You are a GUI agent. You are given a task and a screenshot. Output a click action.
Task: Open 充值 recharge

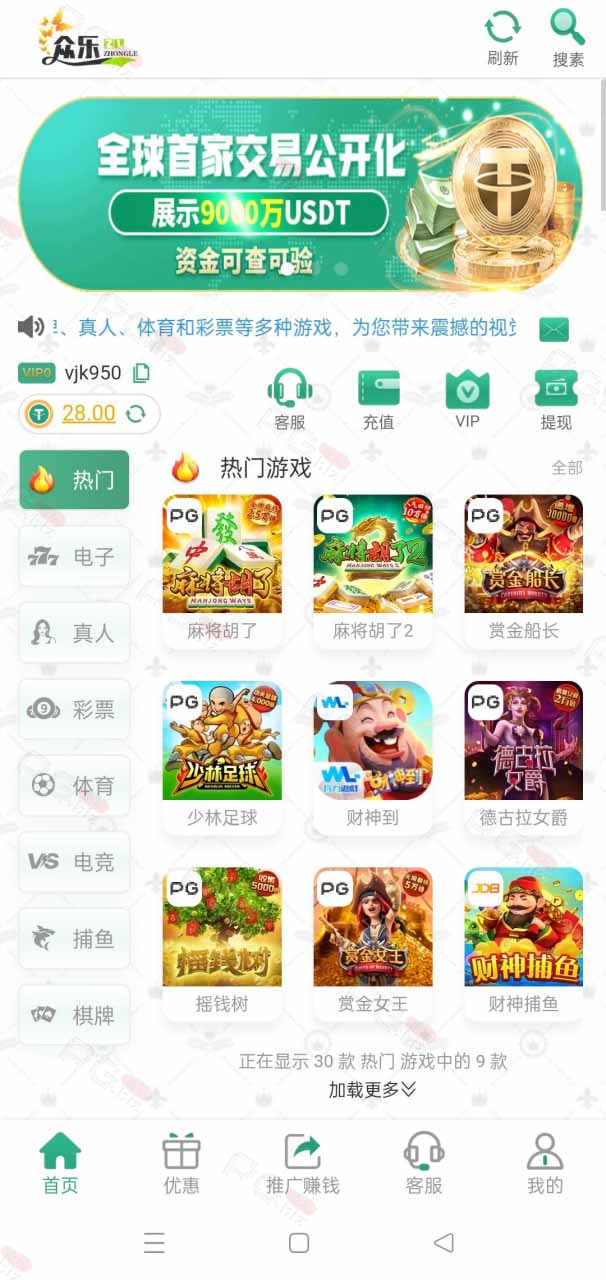[378, 400]
